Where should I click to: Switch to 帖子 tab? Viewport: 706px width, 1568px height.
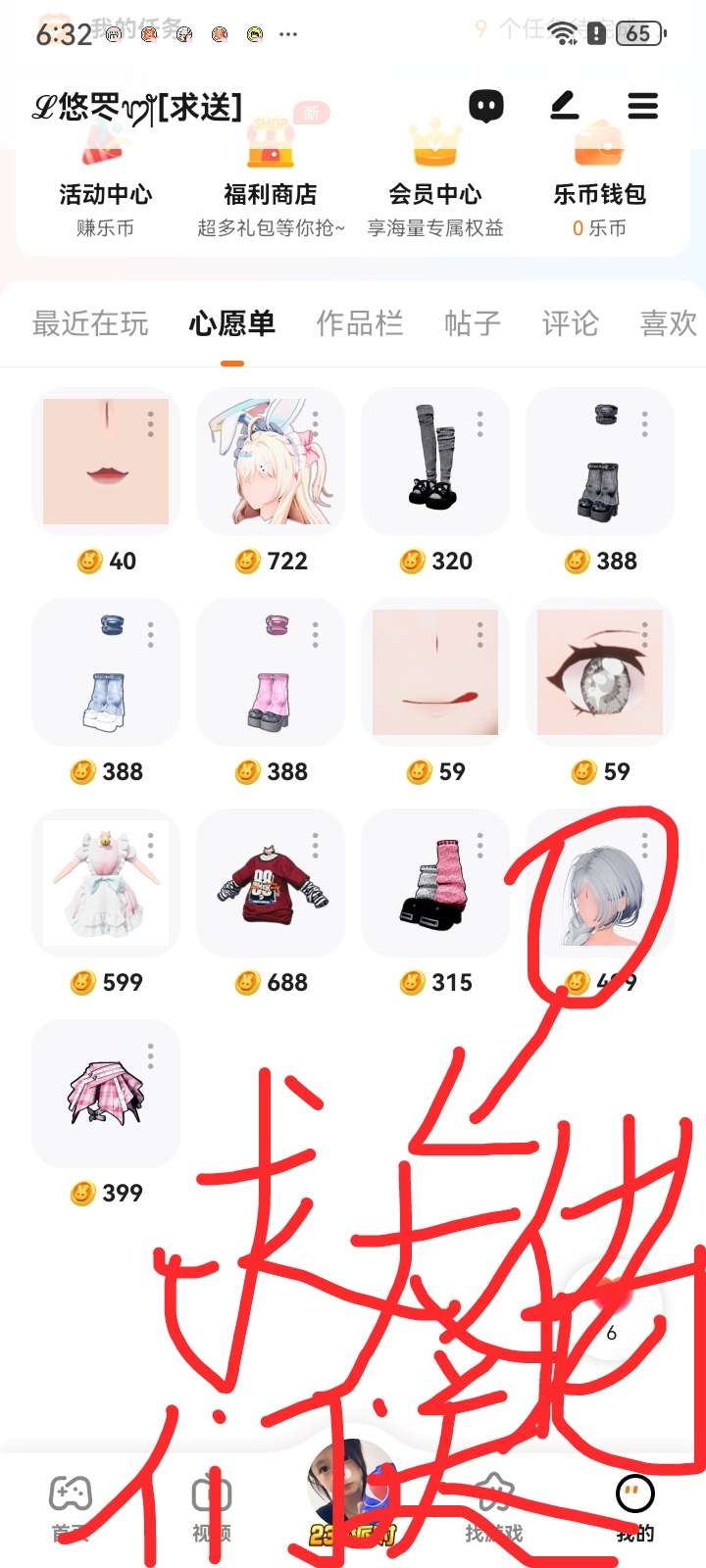point(472,323)
